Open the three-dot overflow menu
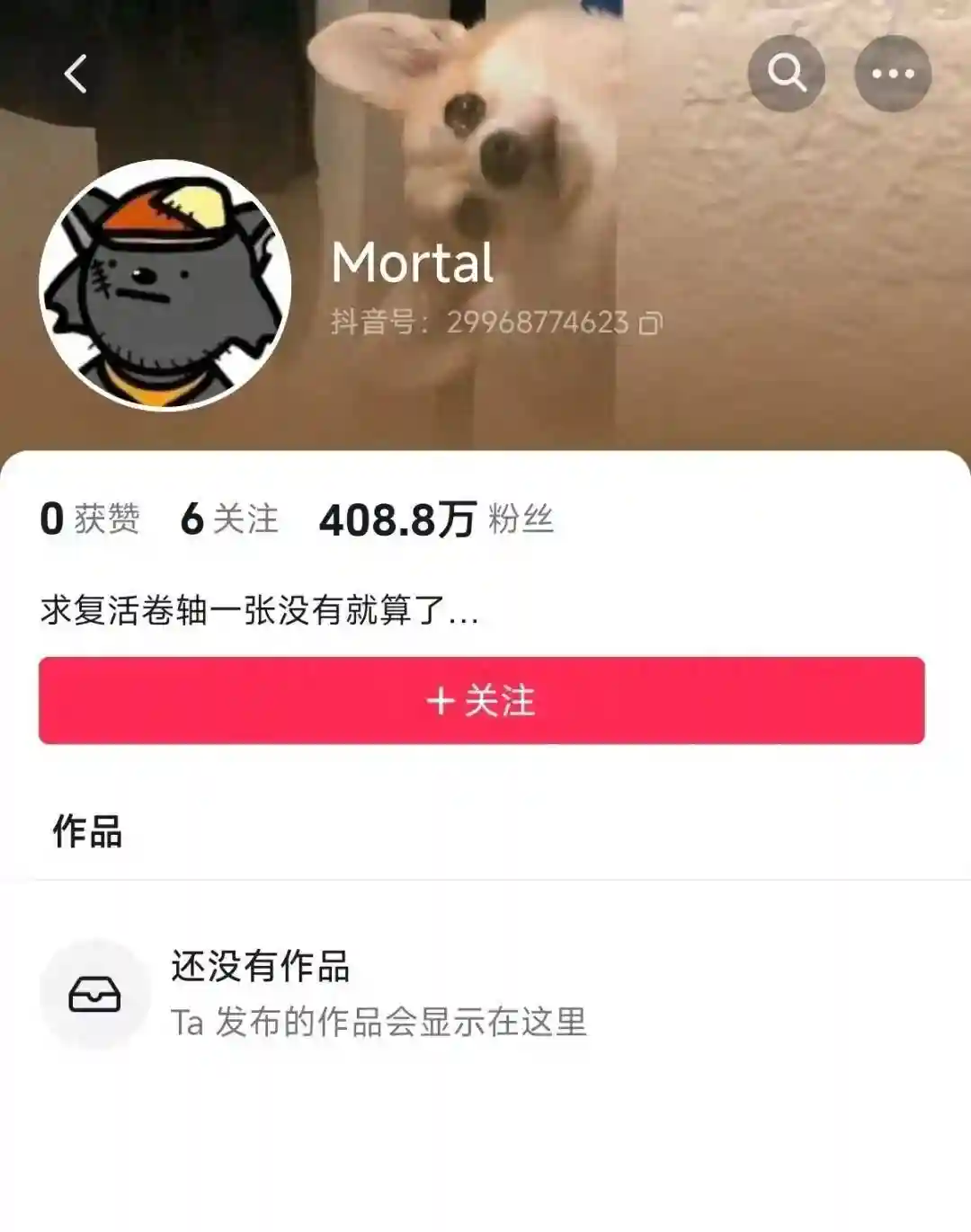 [x=892, y=74]
